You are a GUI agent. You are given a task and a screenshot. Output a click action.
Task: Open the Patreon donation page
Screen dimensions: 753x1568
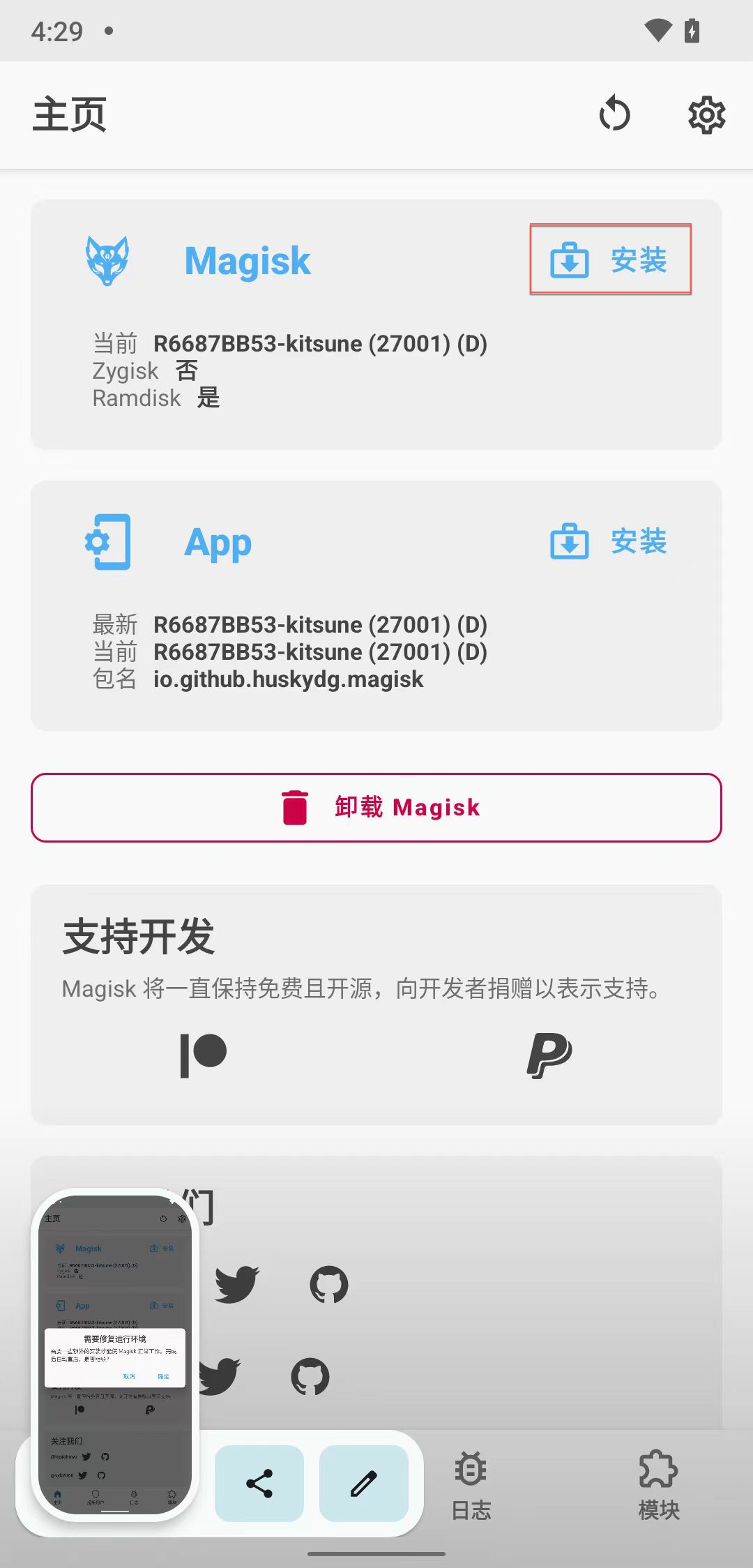click(x=203, y=1055)
